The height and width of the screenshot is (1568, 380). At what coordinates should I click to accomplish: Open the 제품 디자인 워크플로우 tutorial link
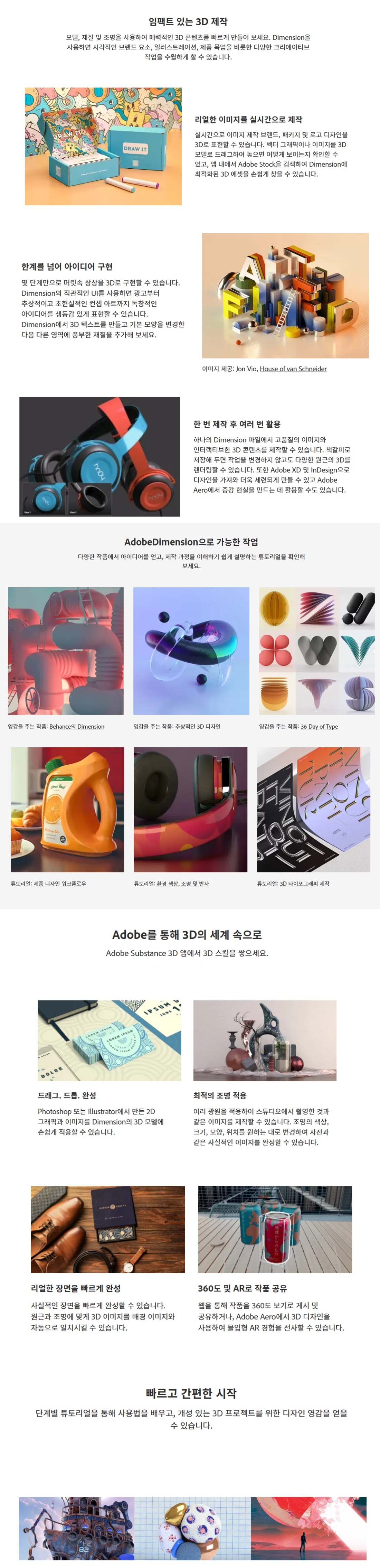[59, 883]
